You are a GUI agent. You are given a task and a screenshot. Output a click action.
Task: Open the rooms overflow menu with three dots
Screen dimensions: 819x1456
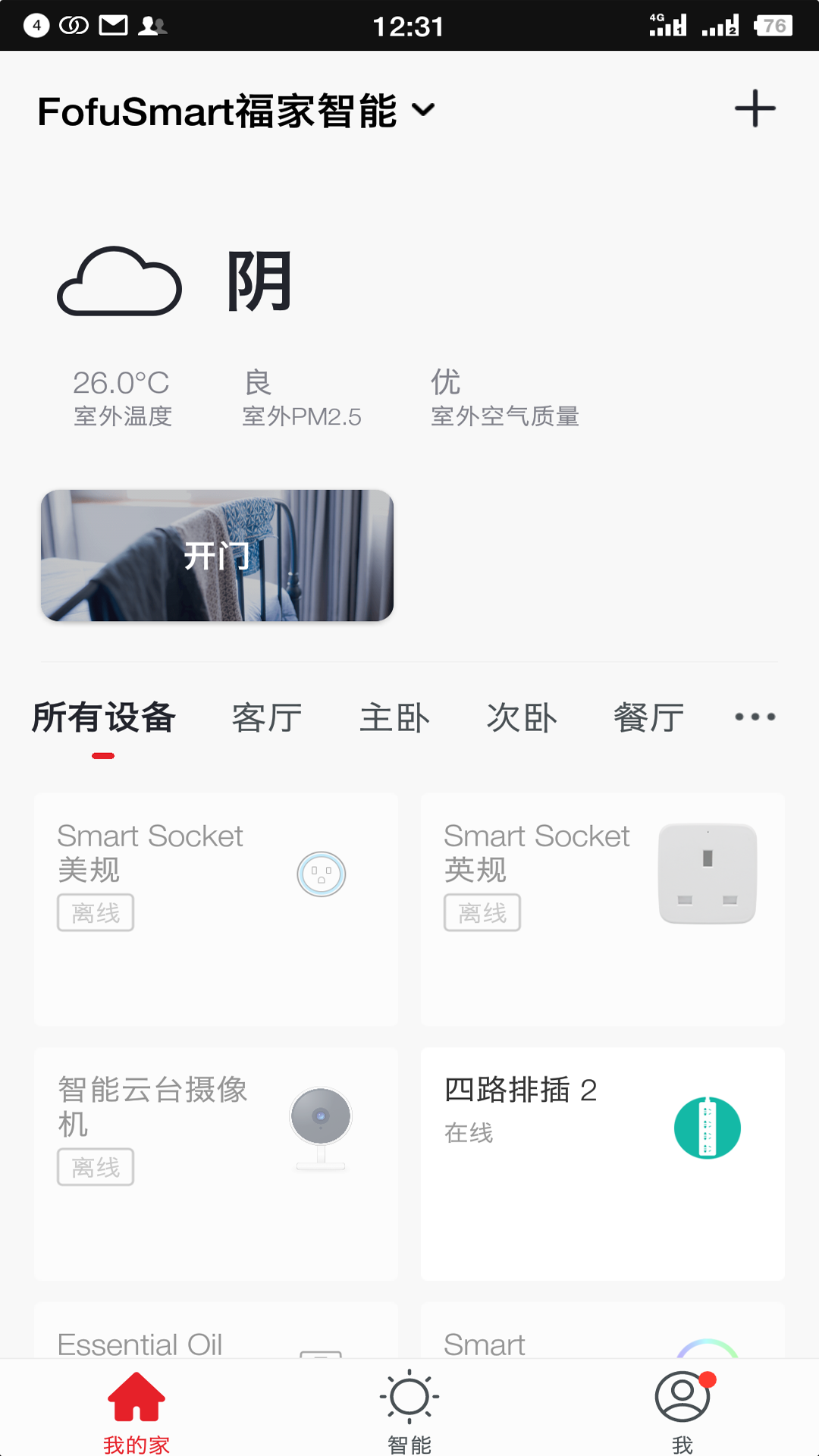pyautogui.click(x=754, y=716)
